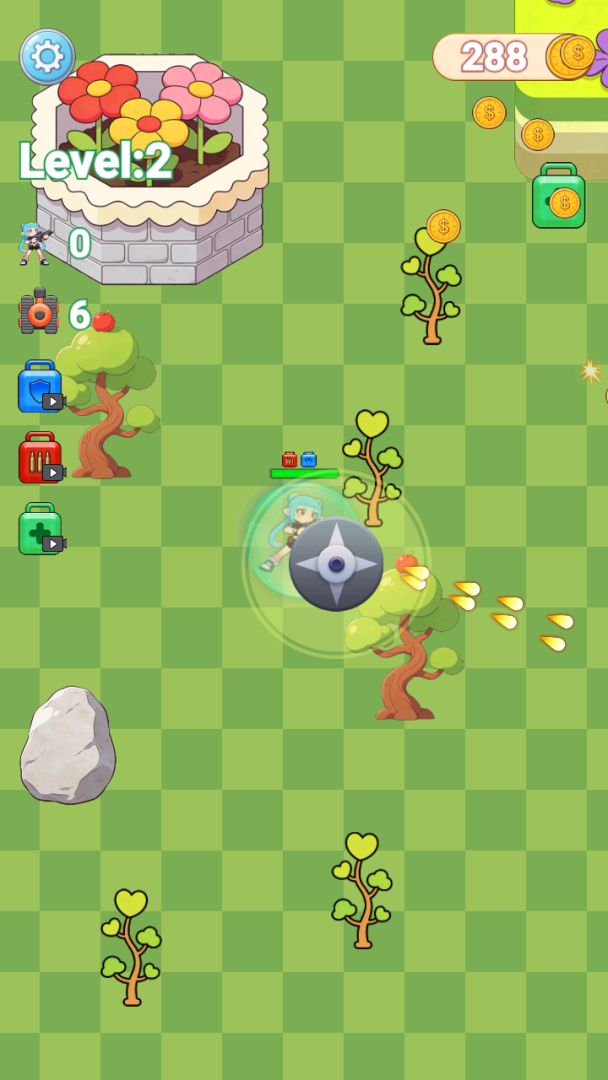
Task: Watch ad for blue shield pack
Action: click(x=41, y=387)
